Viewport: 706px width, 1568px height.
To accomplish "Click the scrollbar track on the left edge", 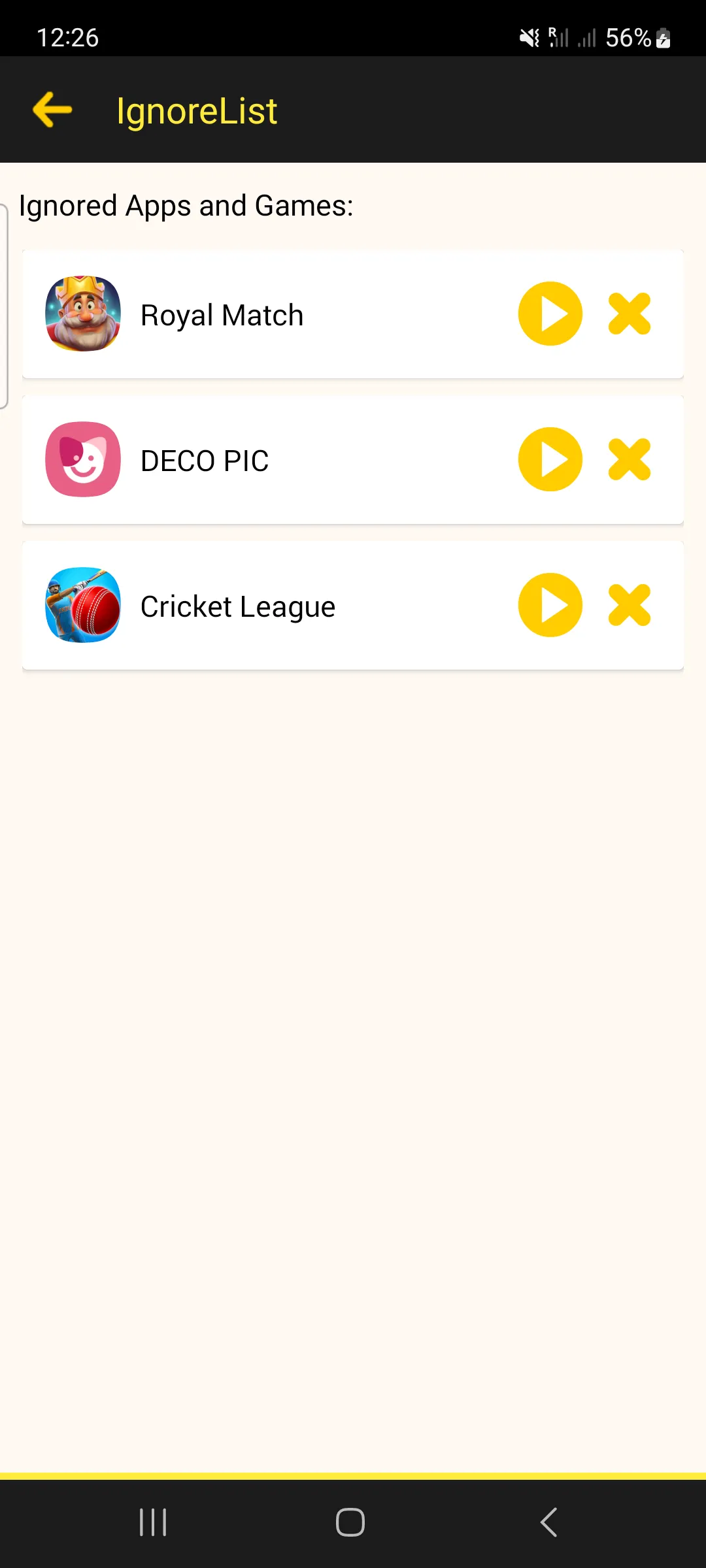I will pyautogui.click(x=5, y=307).
